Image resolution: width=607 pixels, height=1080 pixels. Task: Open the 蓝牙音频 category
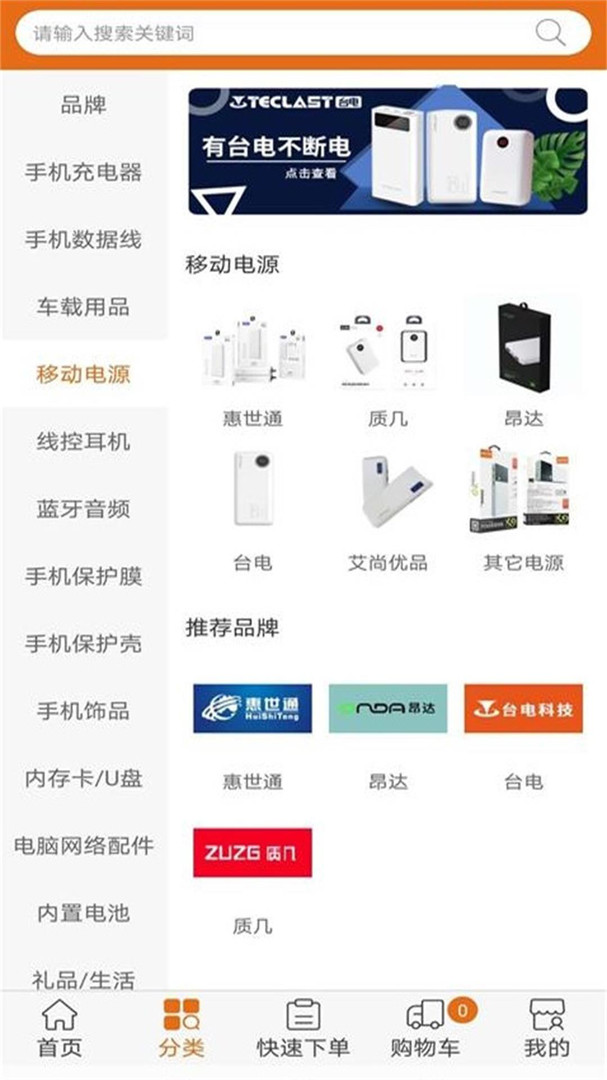point(84,509)
